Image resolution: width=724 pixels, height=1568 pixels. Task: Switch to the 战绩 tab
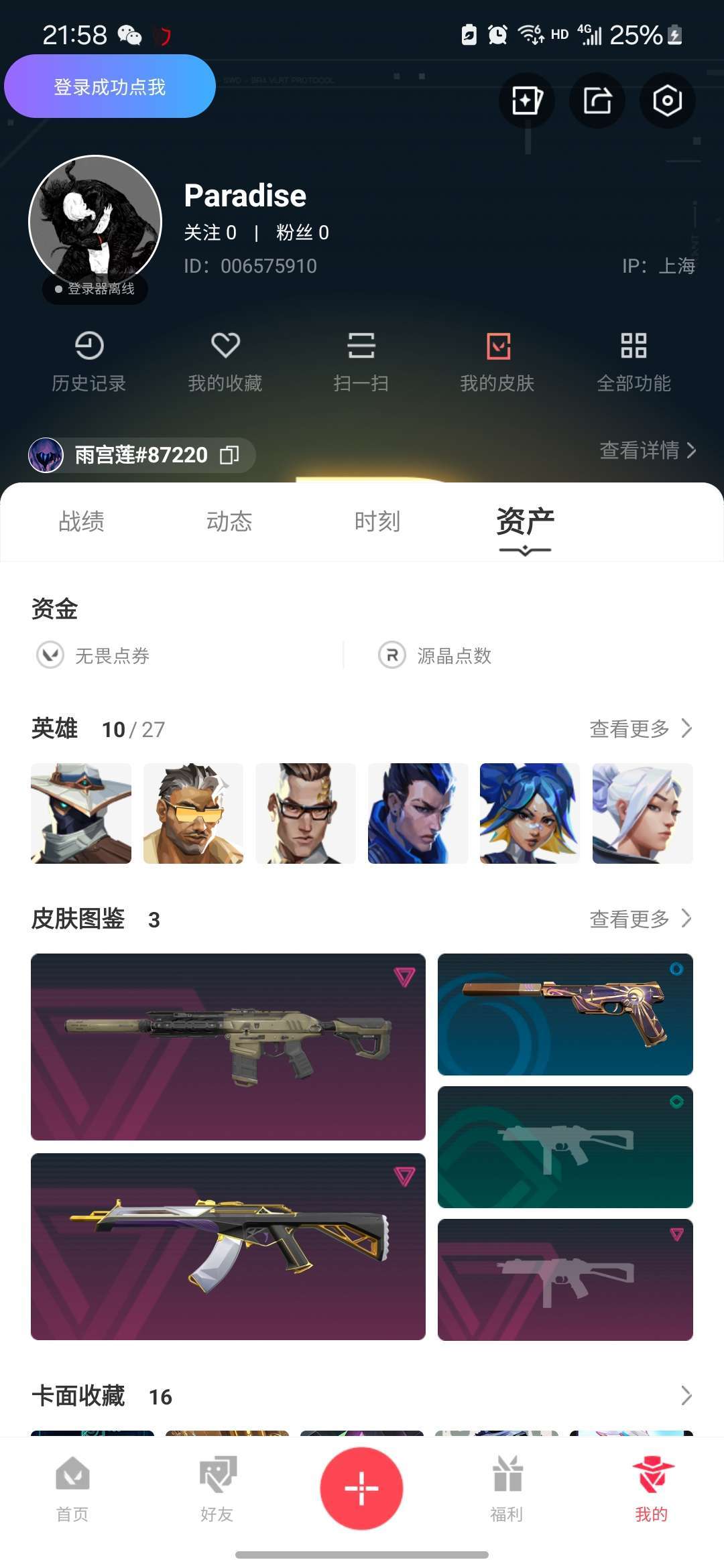click(x=81, y=521)
